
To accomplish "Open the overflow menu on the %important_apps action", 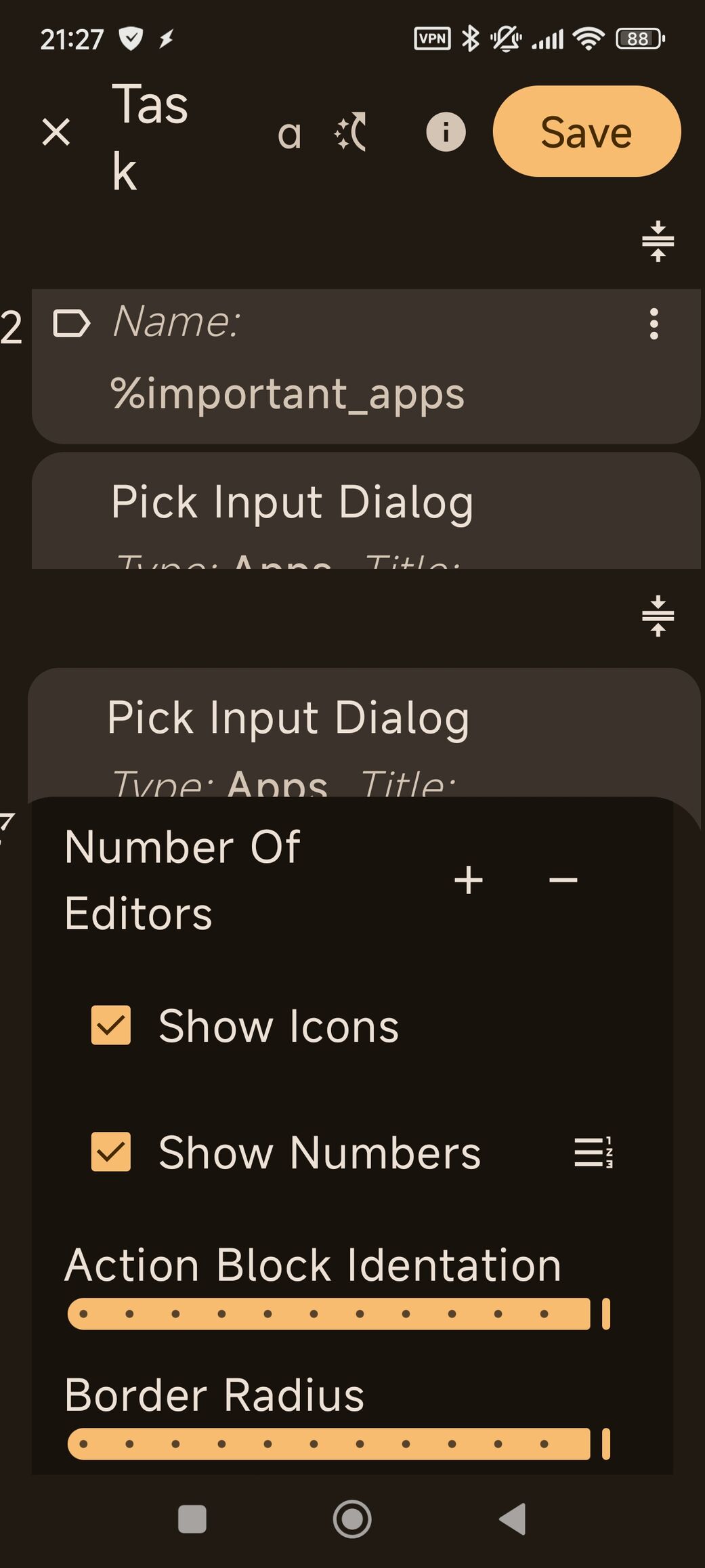I will point(654,324).
